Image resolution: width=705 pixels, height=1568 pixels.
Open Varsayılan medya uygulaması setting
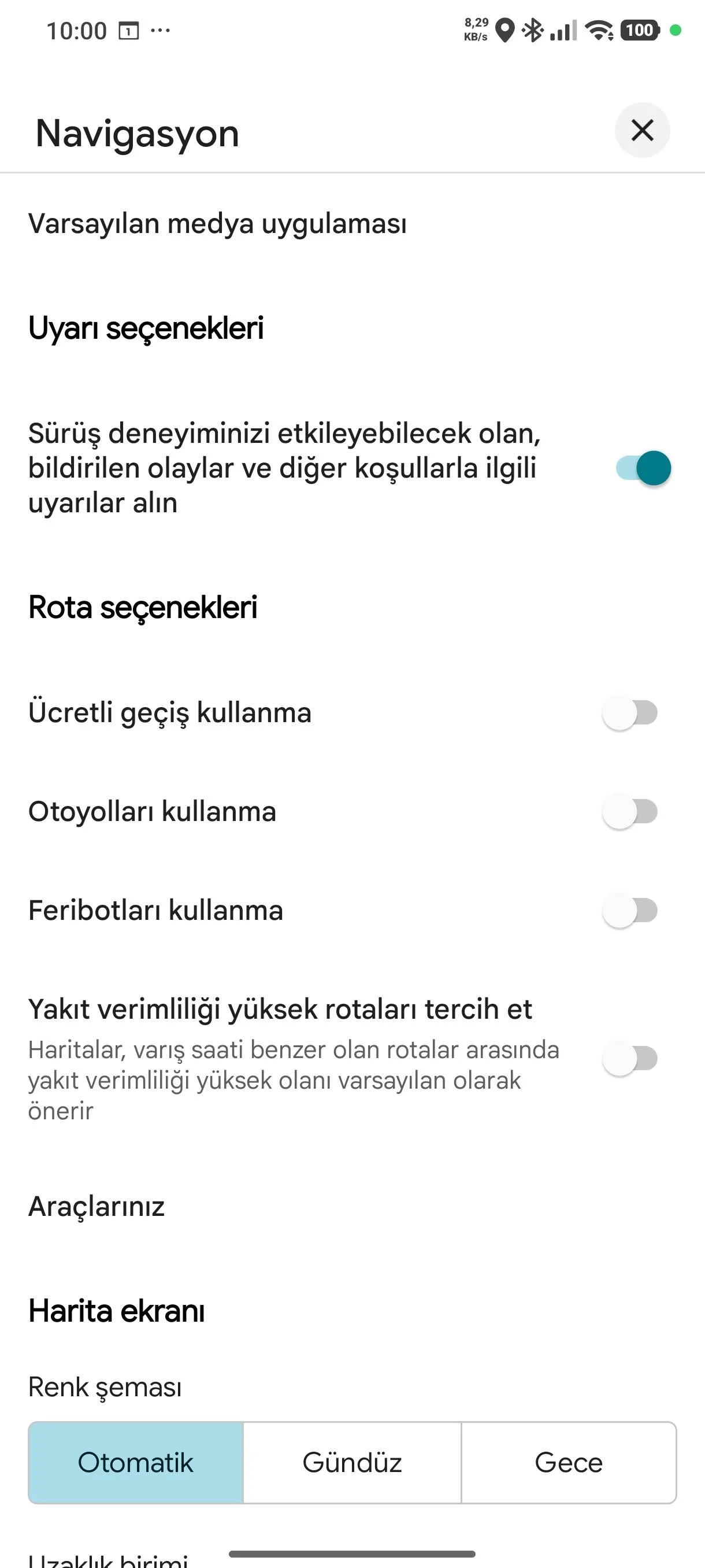click(352, 223)
